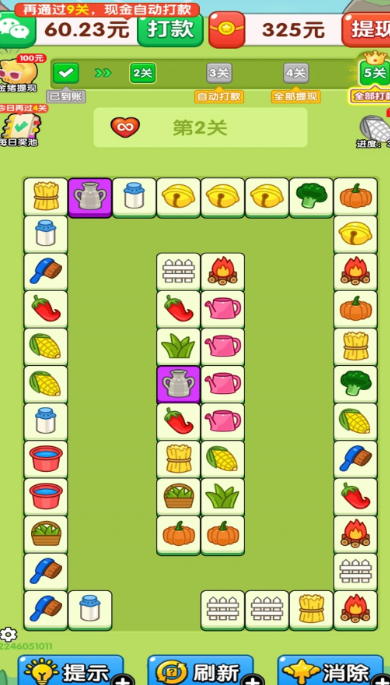Use the 提示 hint button
Viewport: 390px width, 685px height.
point(71,671)
